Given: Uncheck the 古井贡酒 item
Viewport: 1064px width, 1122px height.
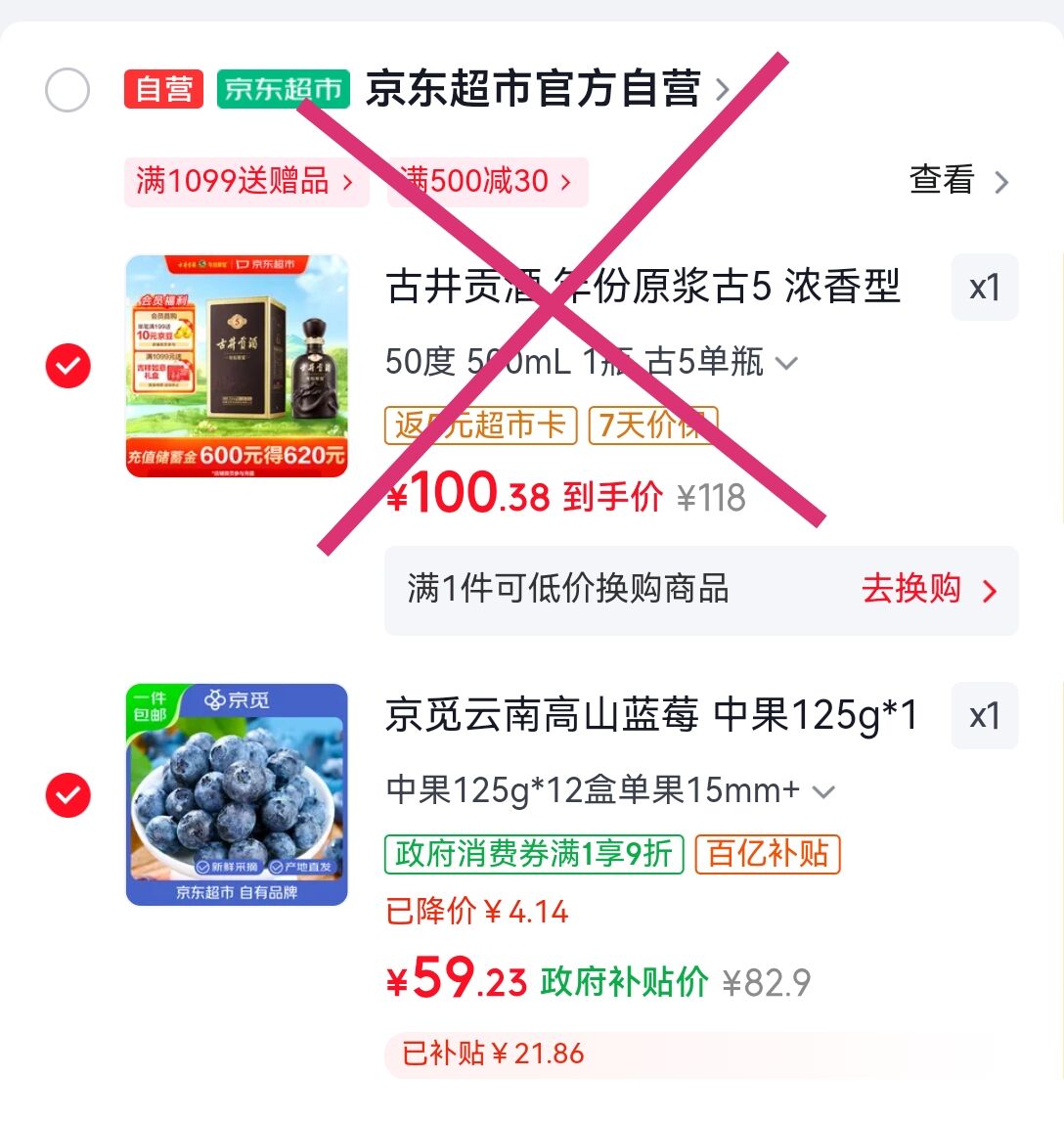Looking at the screenshot, I should (x=68, y=367).
